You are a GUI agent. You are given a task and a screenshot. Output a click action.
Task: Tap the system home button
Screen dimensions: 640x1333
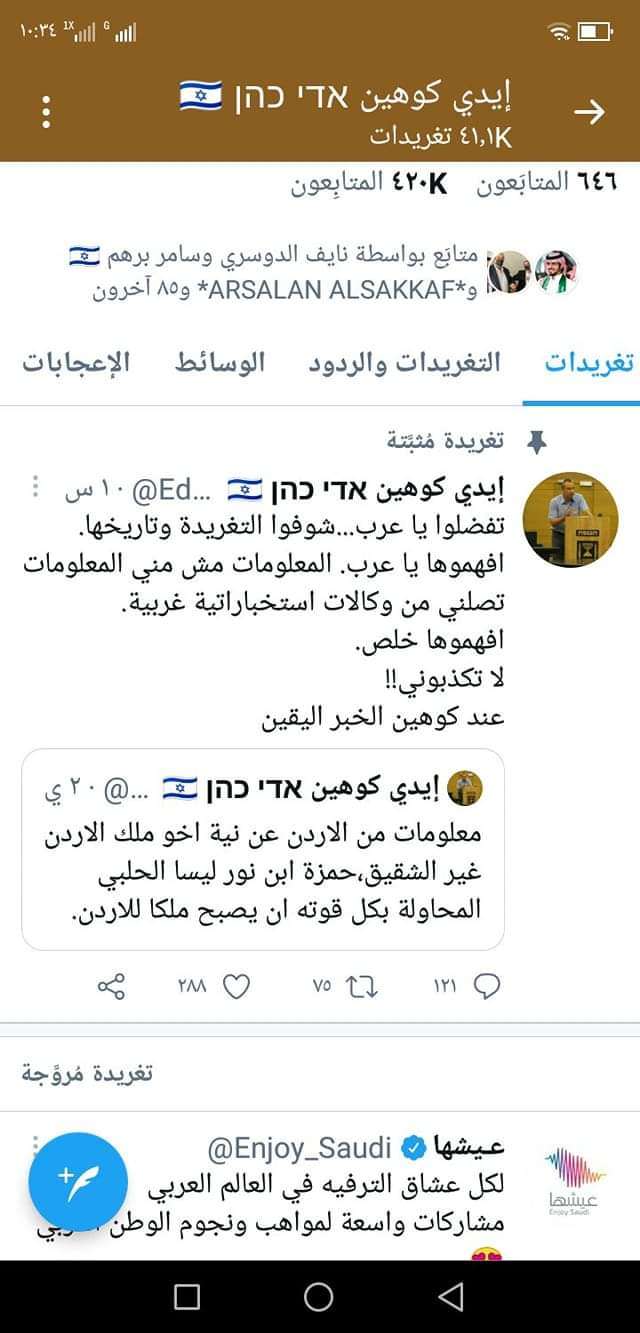[319, 1297]
